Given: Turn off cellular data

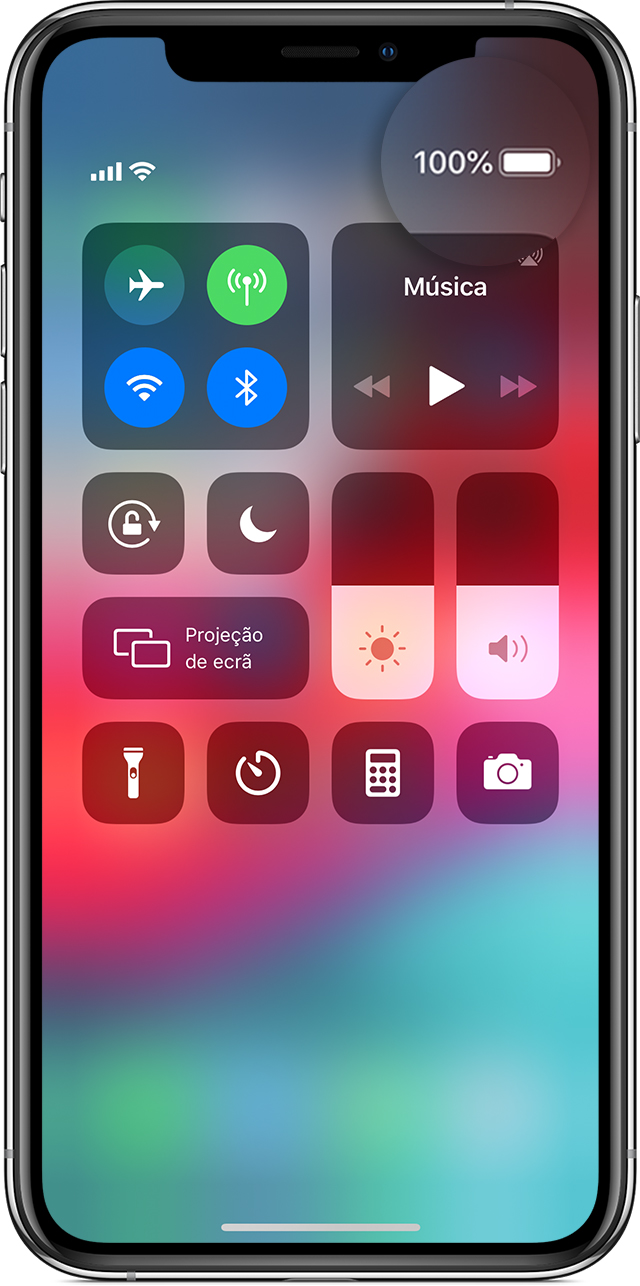Looking at the screenshot, I should [246, 286].
